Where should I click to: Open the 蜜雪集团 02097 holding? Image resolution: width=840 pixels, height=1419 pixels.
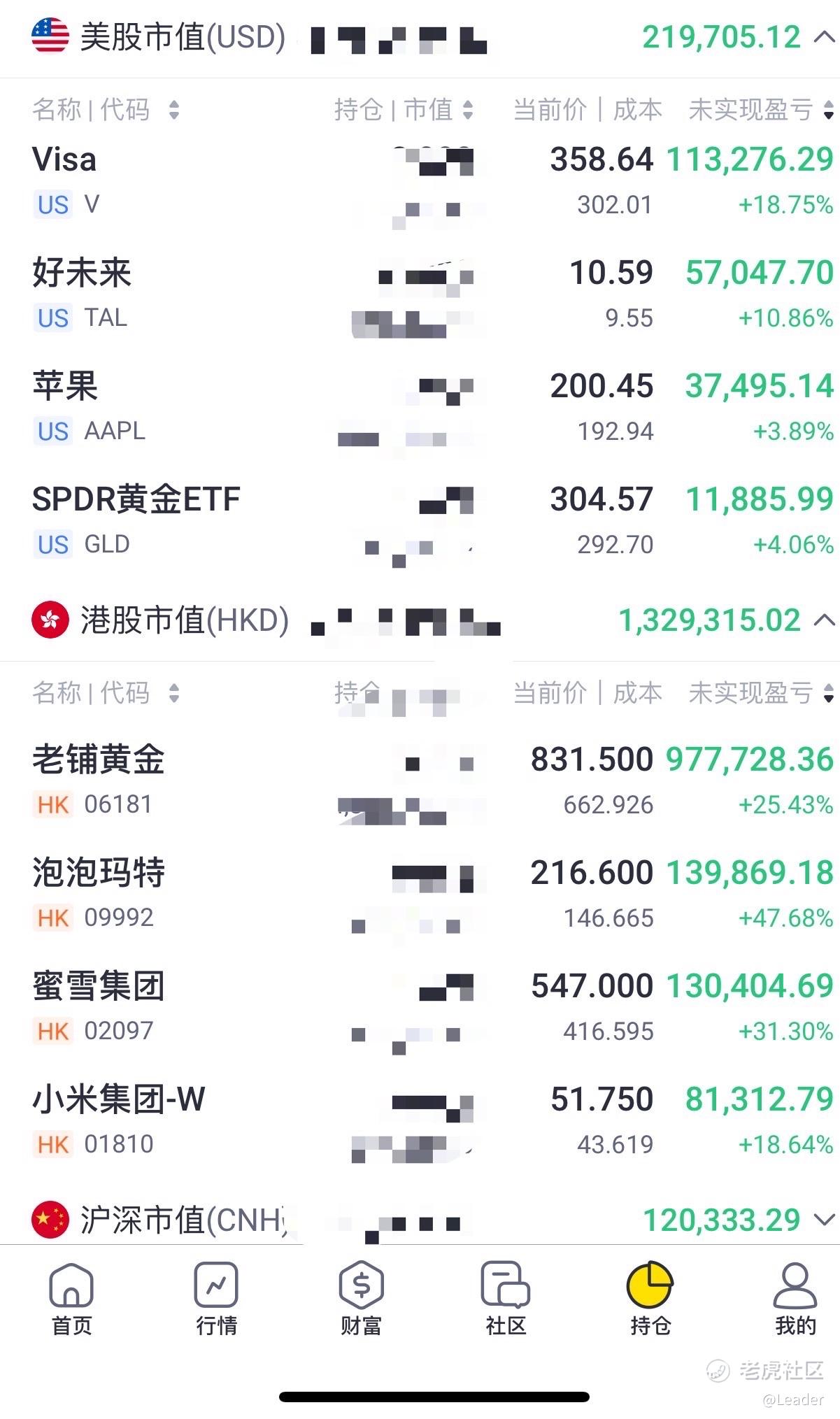coord(420,1008)
